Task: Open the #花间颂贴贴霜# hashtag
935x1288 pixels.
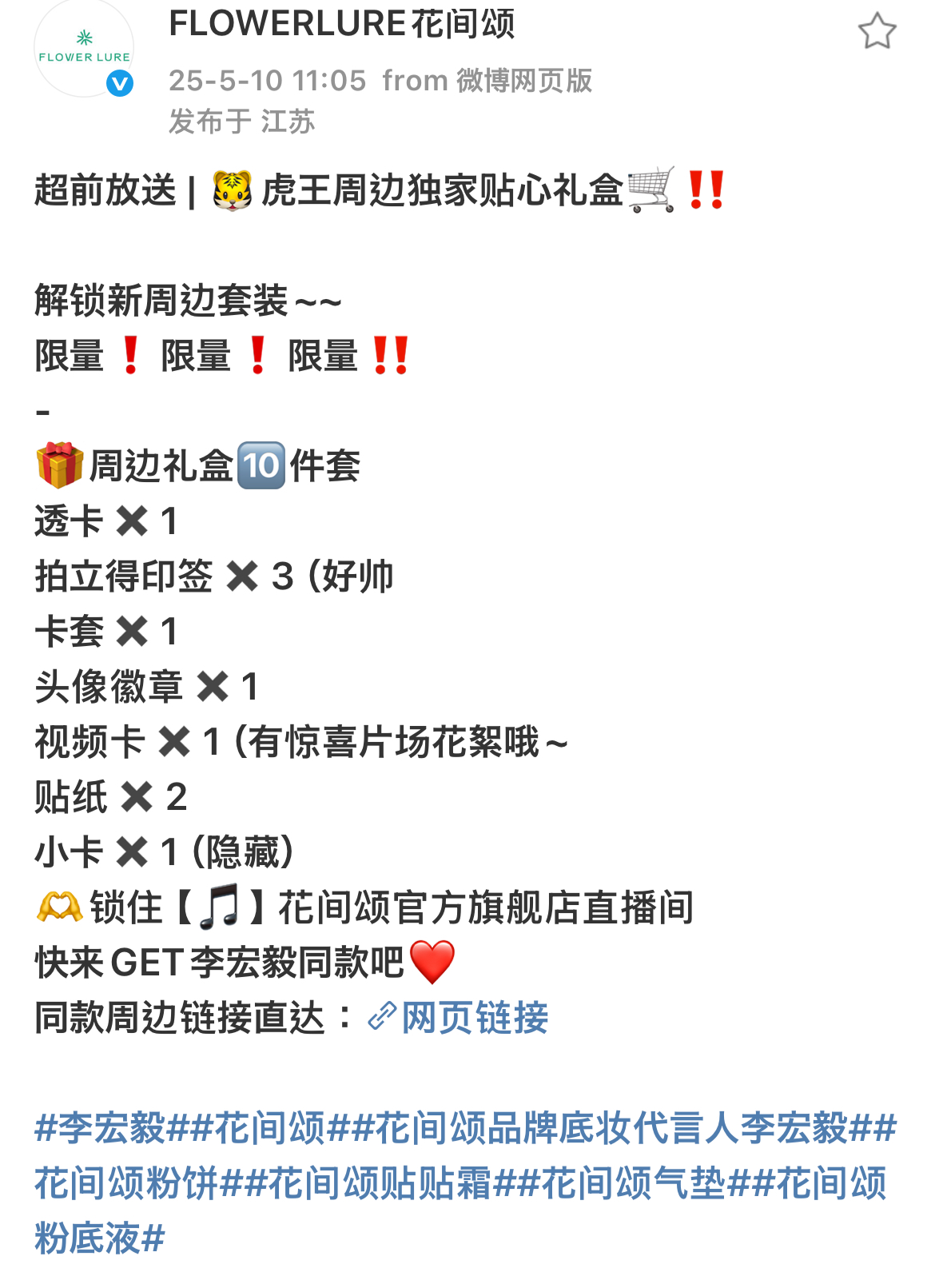Action: coord(380,1183)
